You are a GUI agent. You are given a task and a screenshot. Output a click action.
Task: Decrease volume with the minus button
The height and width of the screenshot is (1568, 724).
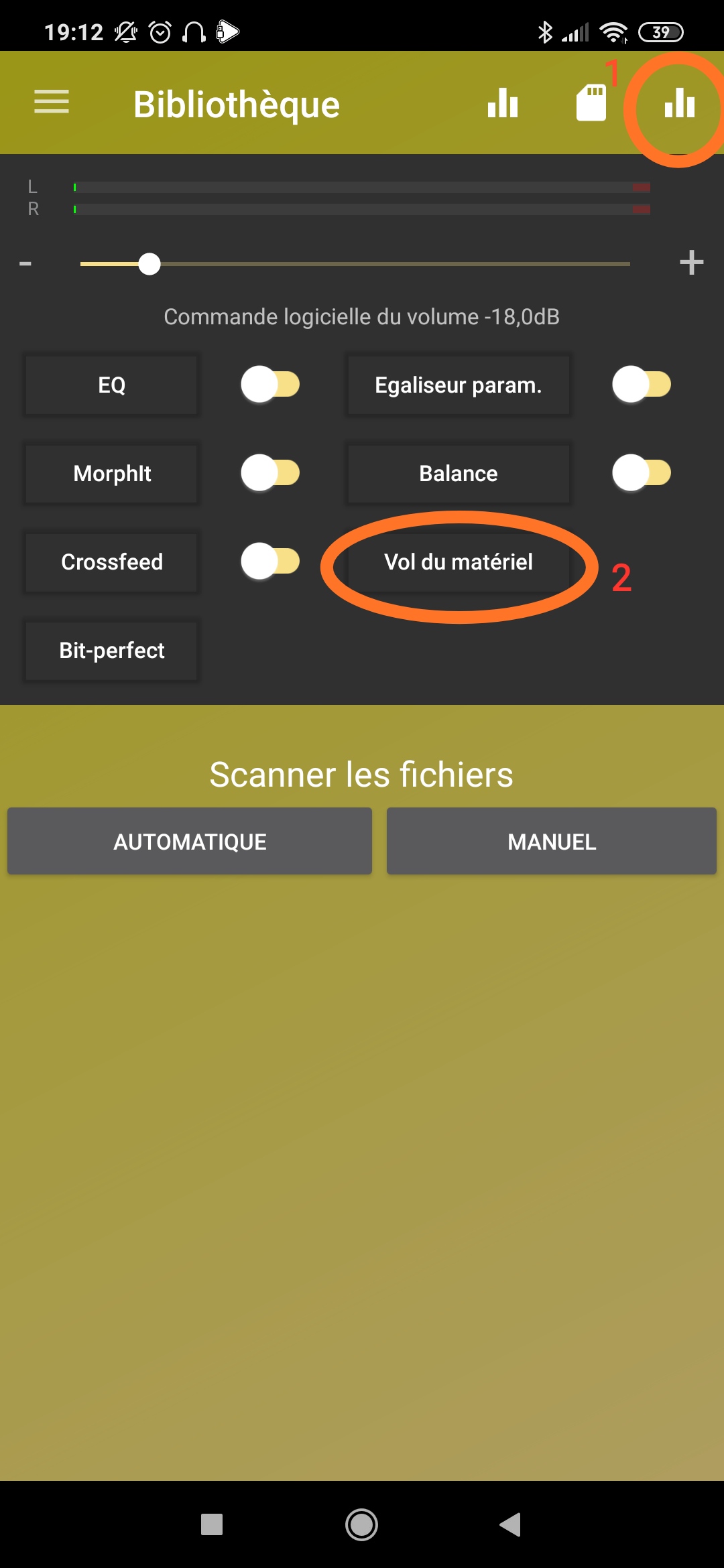[x=25, y=264]
